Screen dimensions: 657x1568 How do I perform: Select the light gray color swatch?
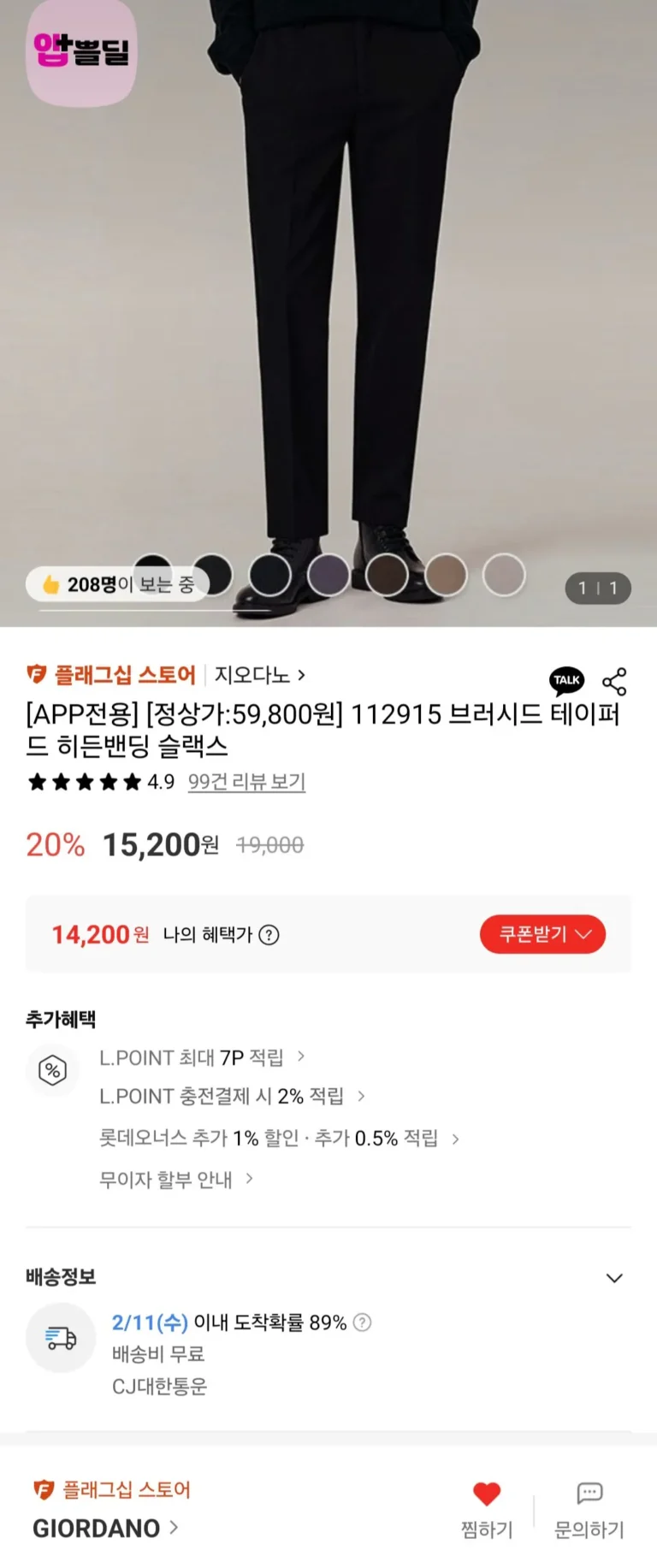[503, 575]
